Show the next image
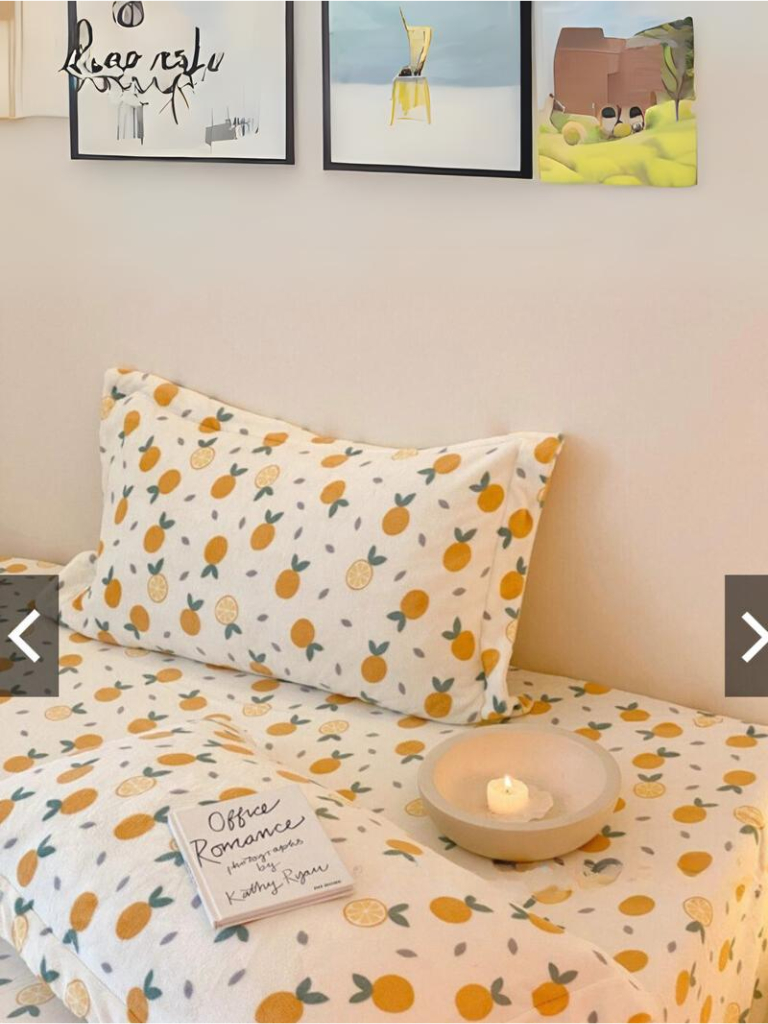 (748, 636)
